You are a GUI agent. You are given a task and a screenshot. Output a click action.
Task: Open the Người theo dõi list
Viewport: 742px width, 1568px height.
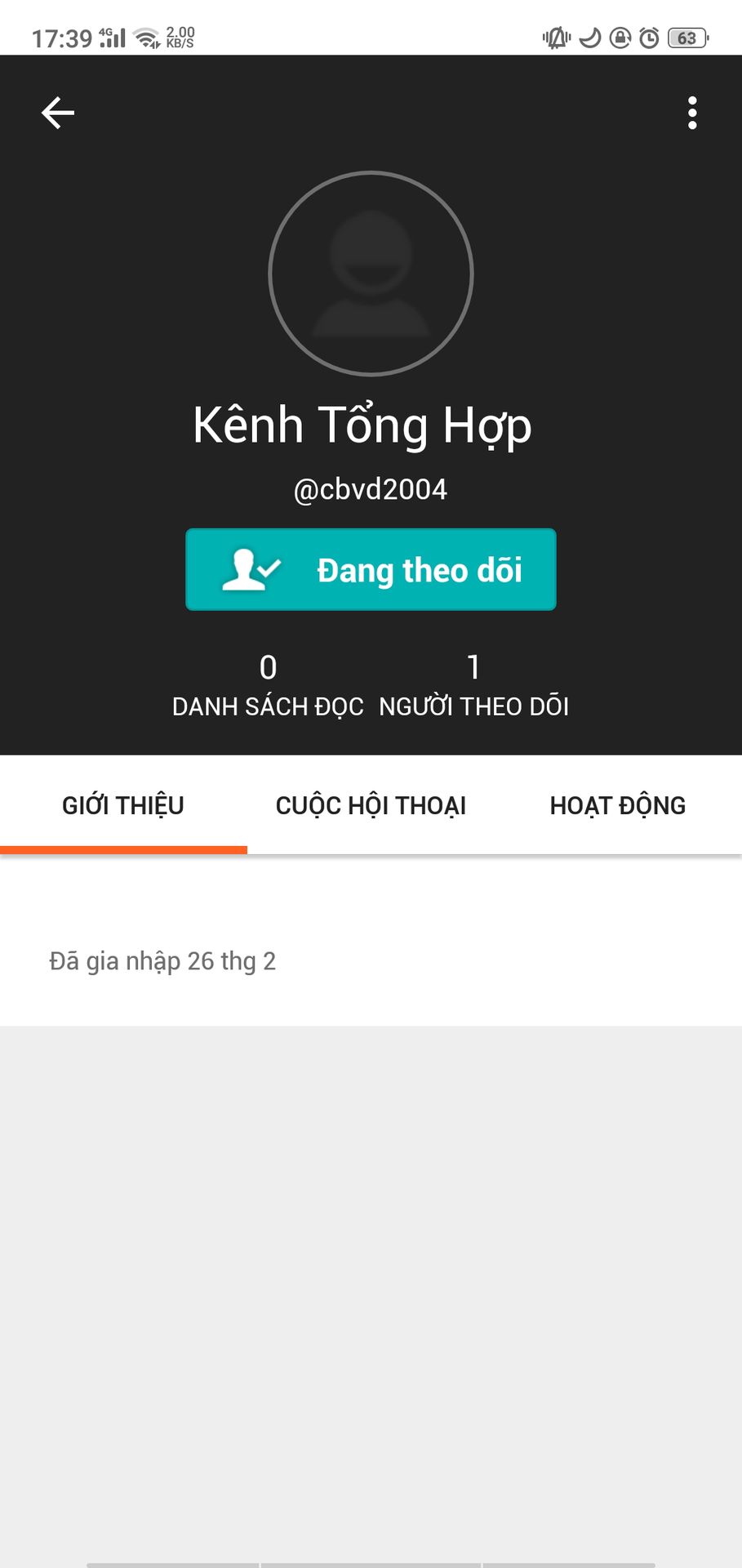pyautogui.click(x=473, y=684)
